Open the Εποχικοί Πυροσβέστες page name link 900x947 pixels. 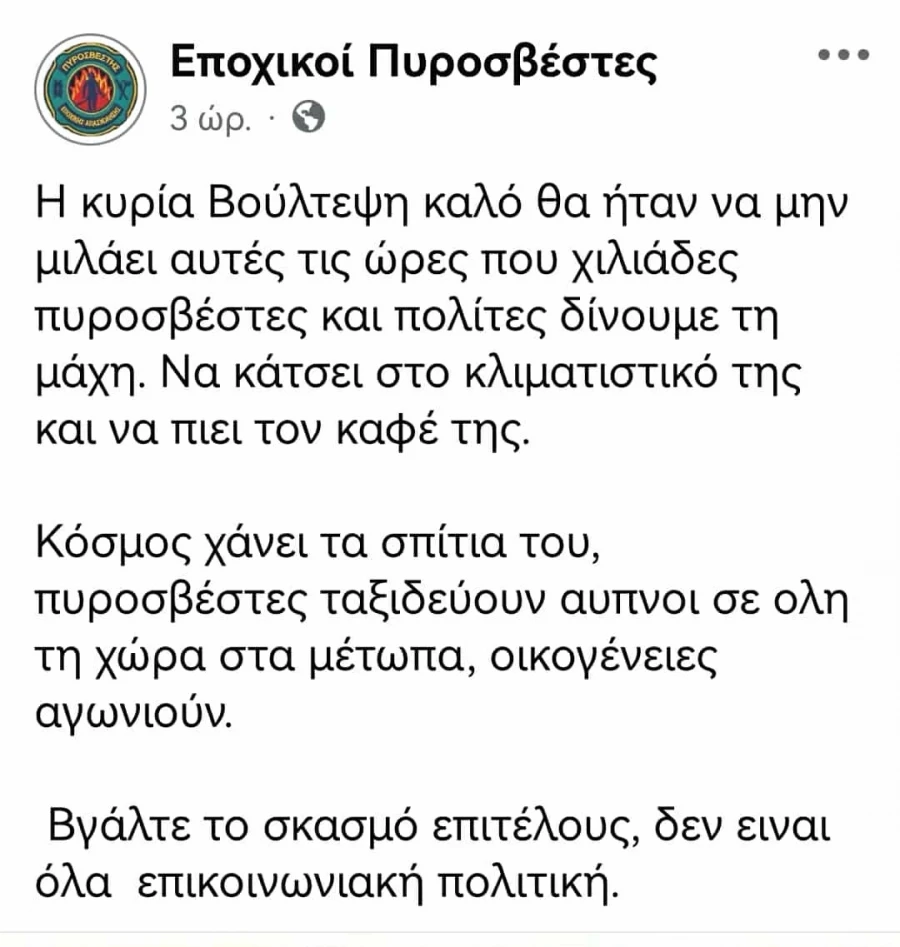[414, 64]
